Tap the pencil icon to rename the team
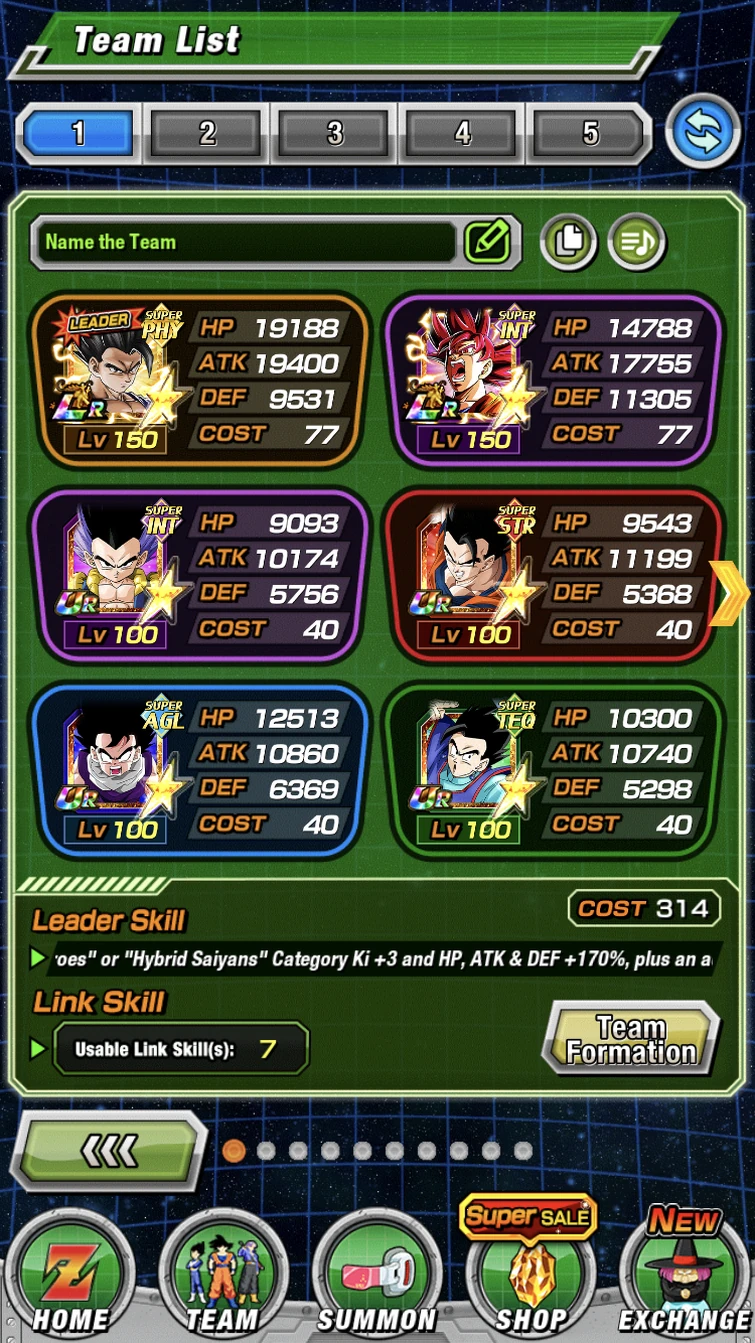Image resolution: width=755 pixels, height=1343 pixels. [x=489, y=241]
